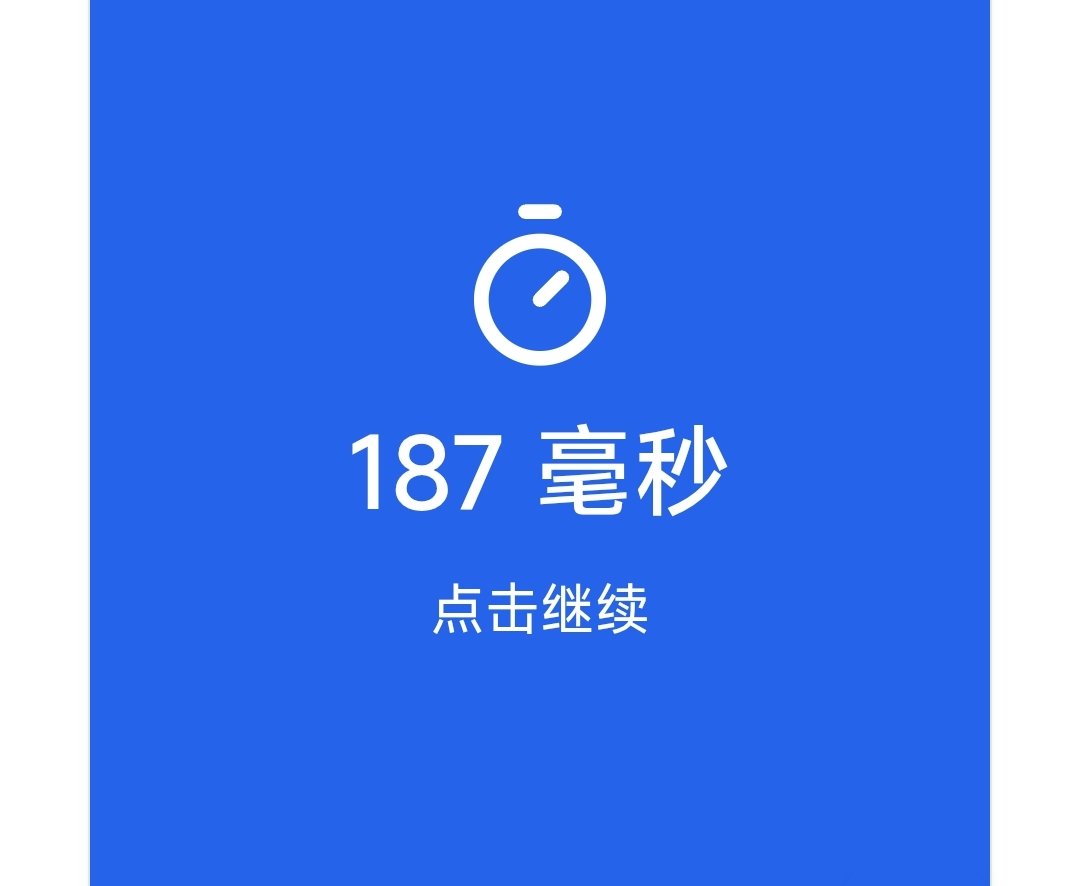This screenshot has width=1080, height=886.
Task: Tap 点击继续 to continue the reaction test
Action: coord(540,610)
